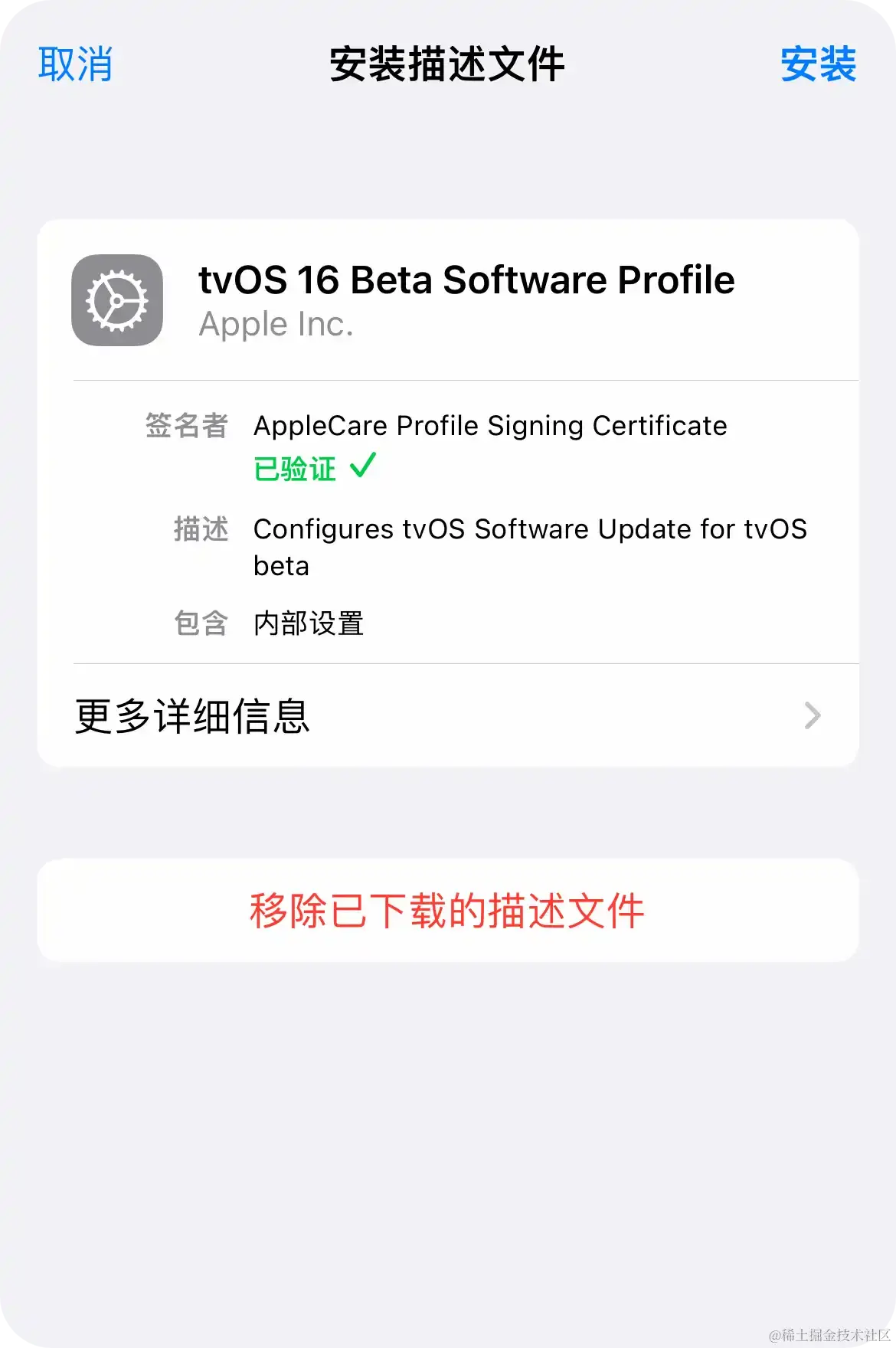This screenshot has height=1348, width=896.
Task: Click the gray settings glyph next to Apple Inc.
Action: 116,300
